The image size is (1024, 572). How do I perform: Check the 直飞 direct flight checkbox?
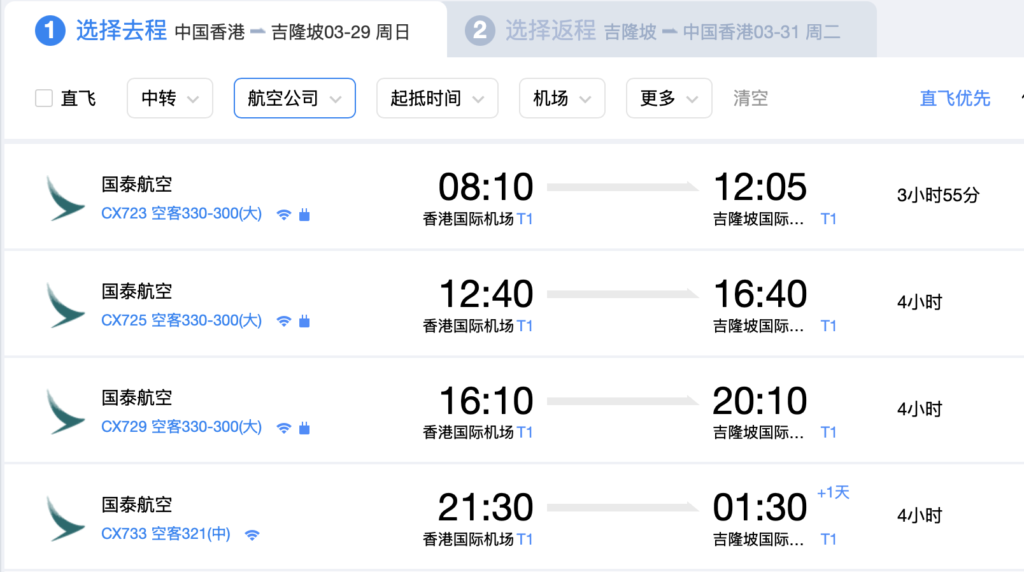click(44, 98)
